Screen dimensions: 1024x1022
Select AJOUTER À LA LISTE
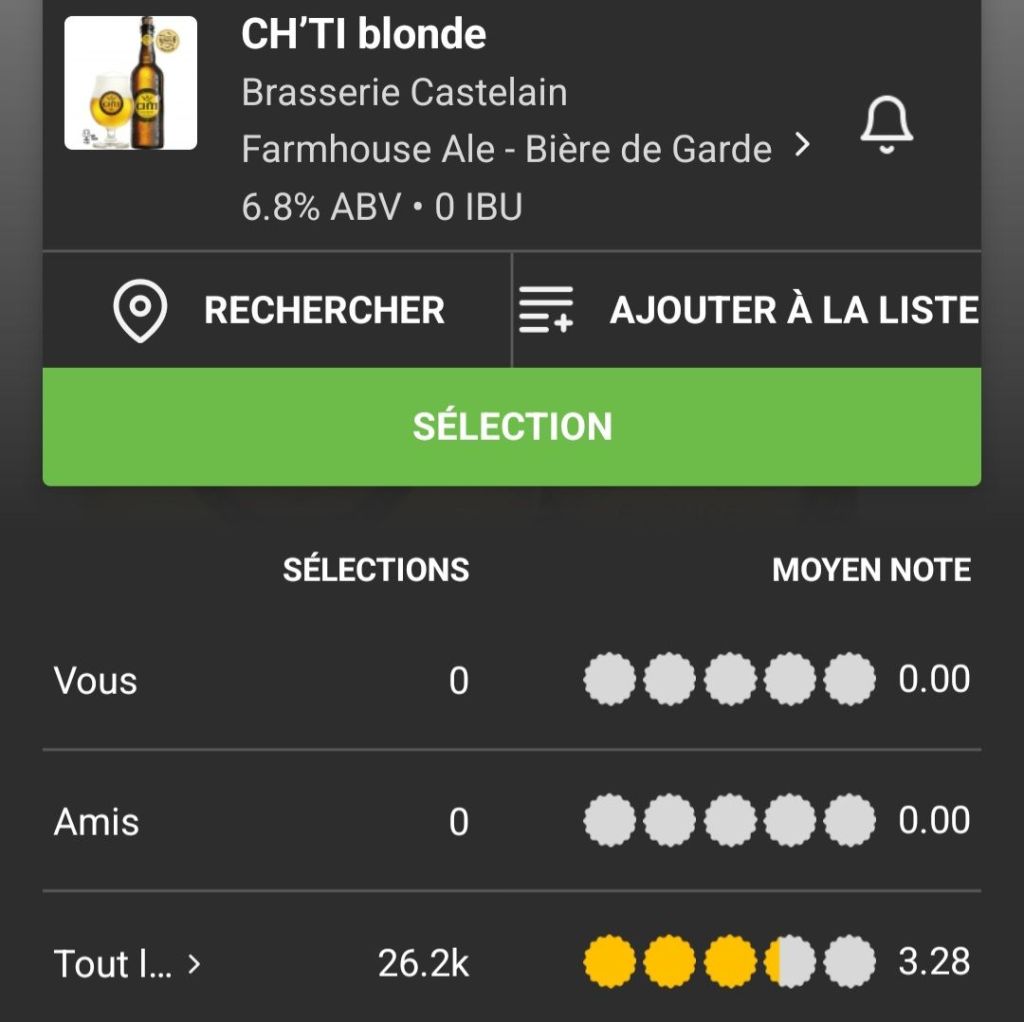(747, 310)
